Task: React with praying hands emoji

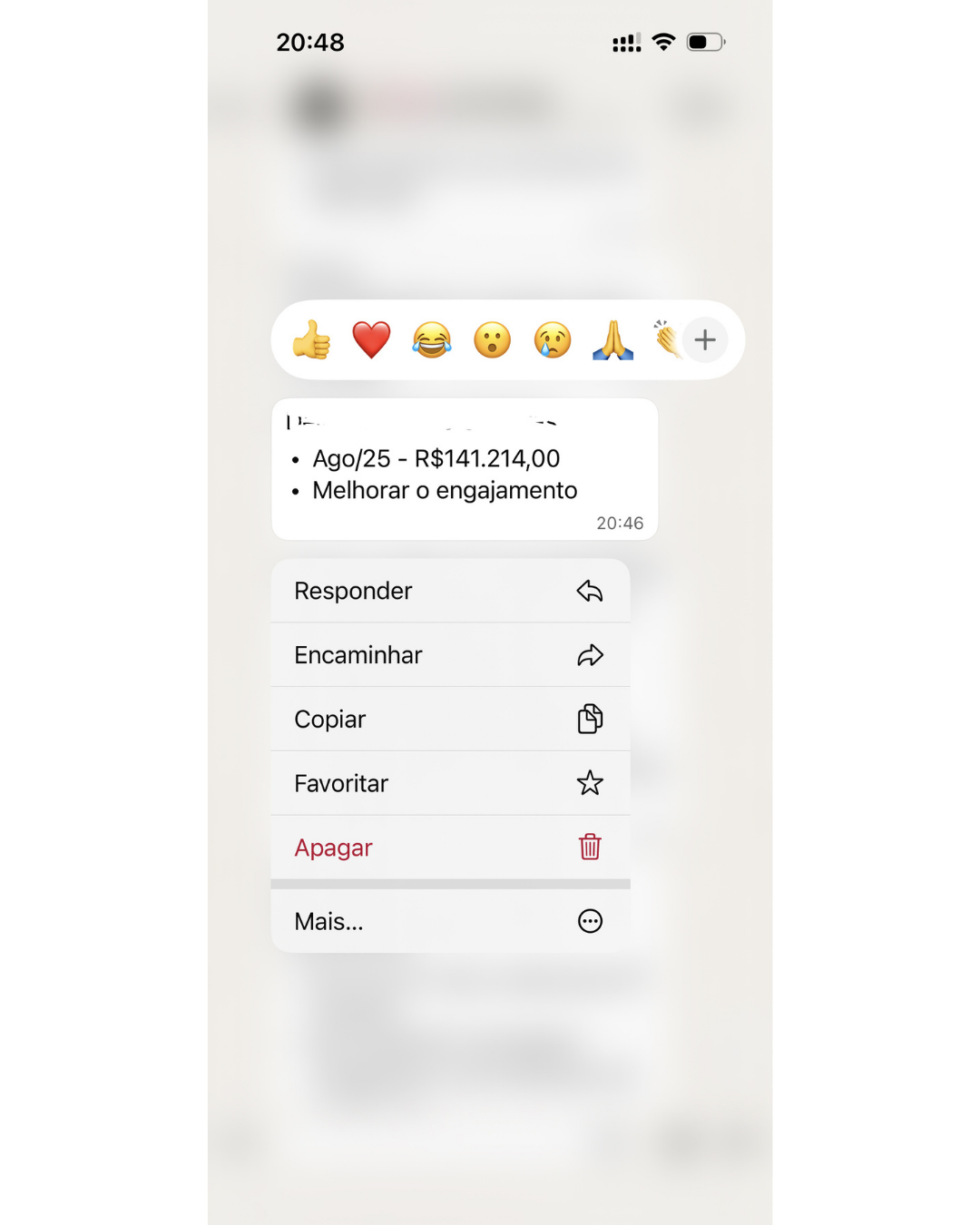Action: [x=613, y=340]
